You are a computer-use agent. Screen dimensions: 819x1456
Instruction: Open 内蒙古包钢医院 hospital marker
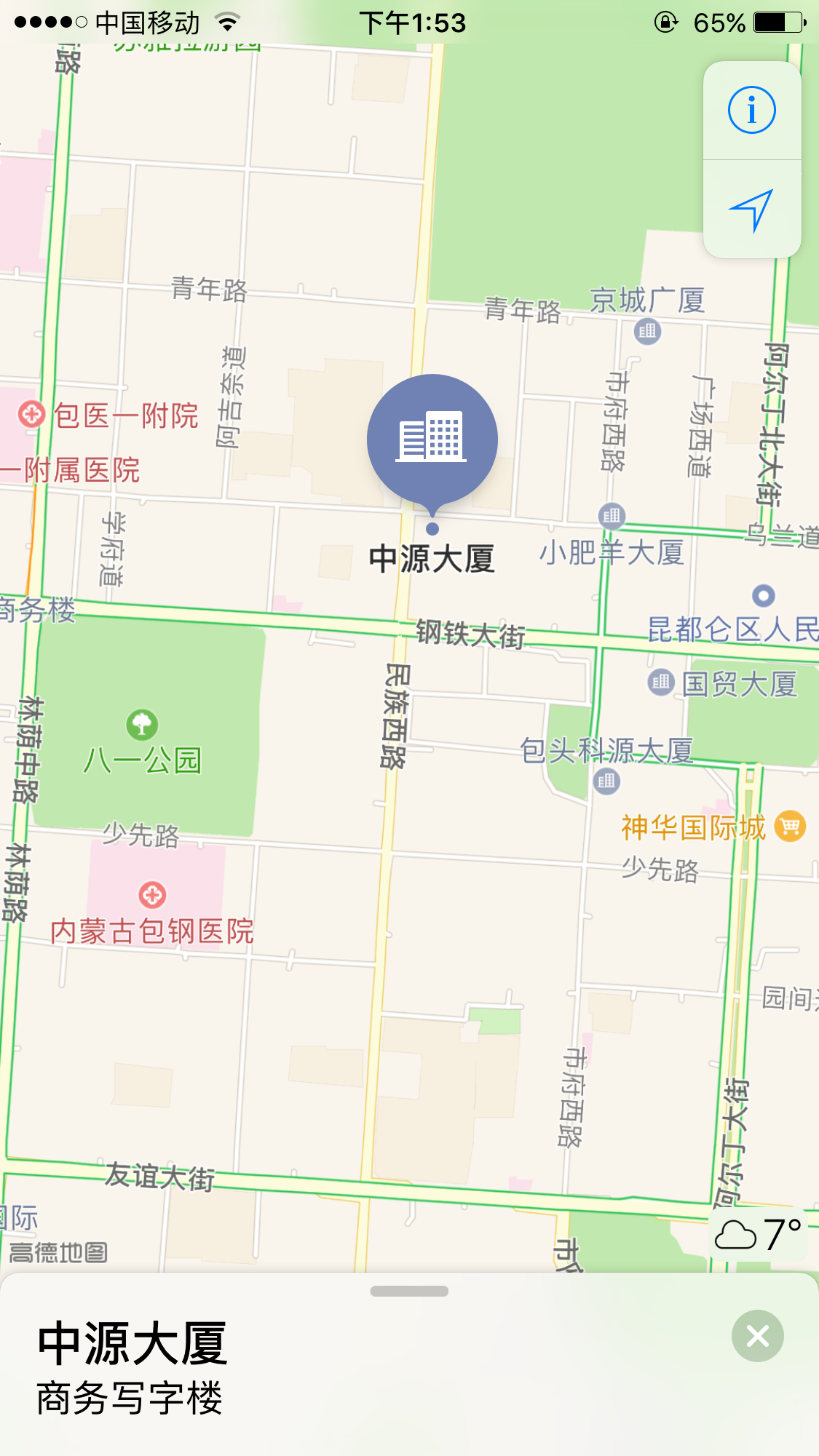[x=152, y=895]
